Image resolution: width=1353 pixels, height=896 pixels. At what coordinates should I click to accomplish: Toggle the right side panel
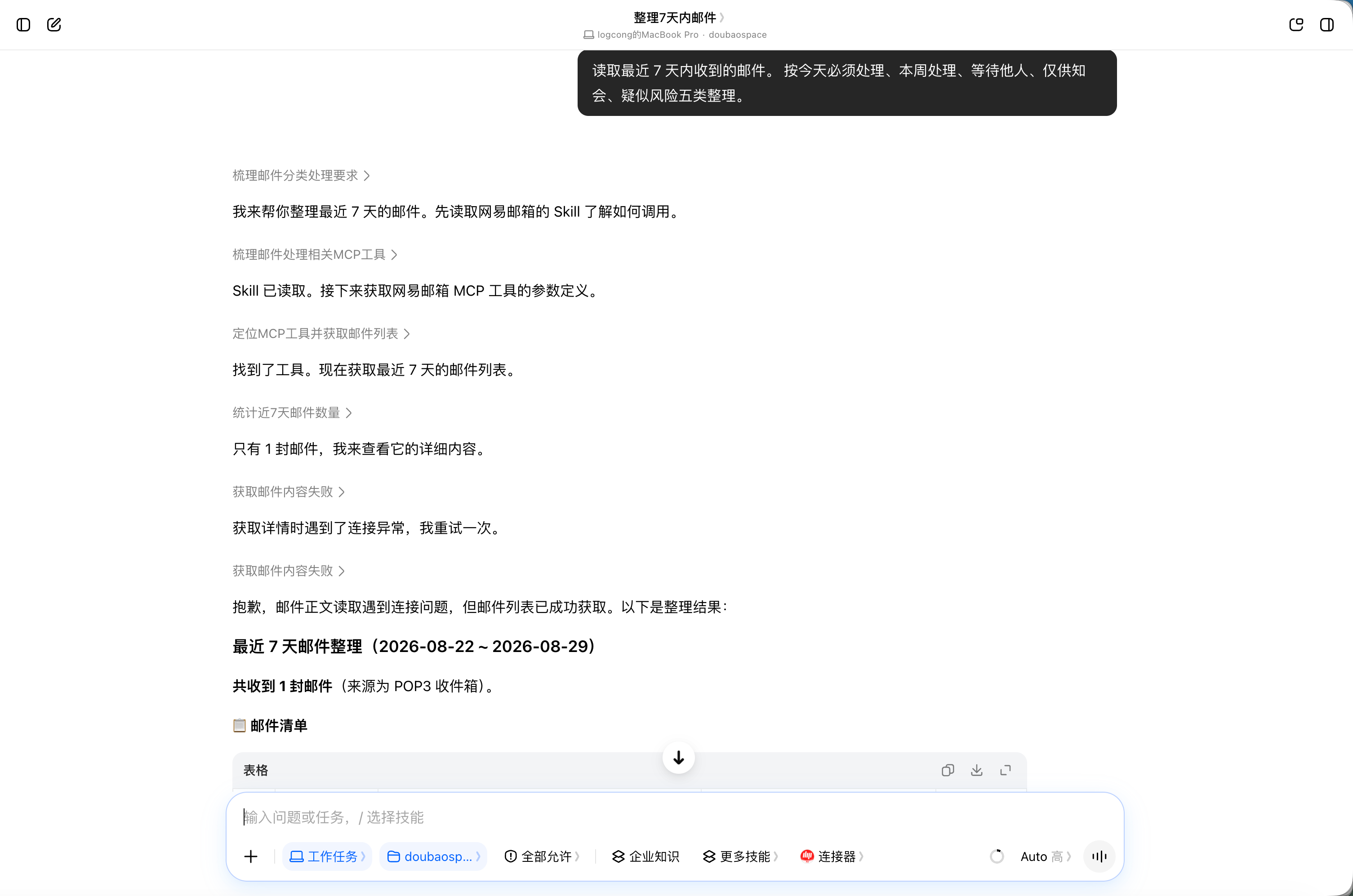coord(1327,25)
